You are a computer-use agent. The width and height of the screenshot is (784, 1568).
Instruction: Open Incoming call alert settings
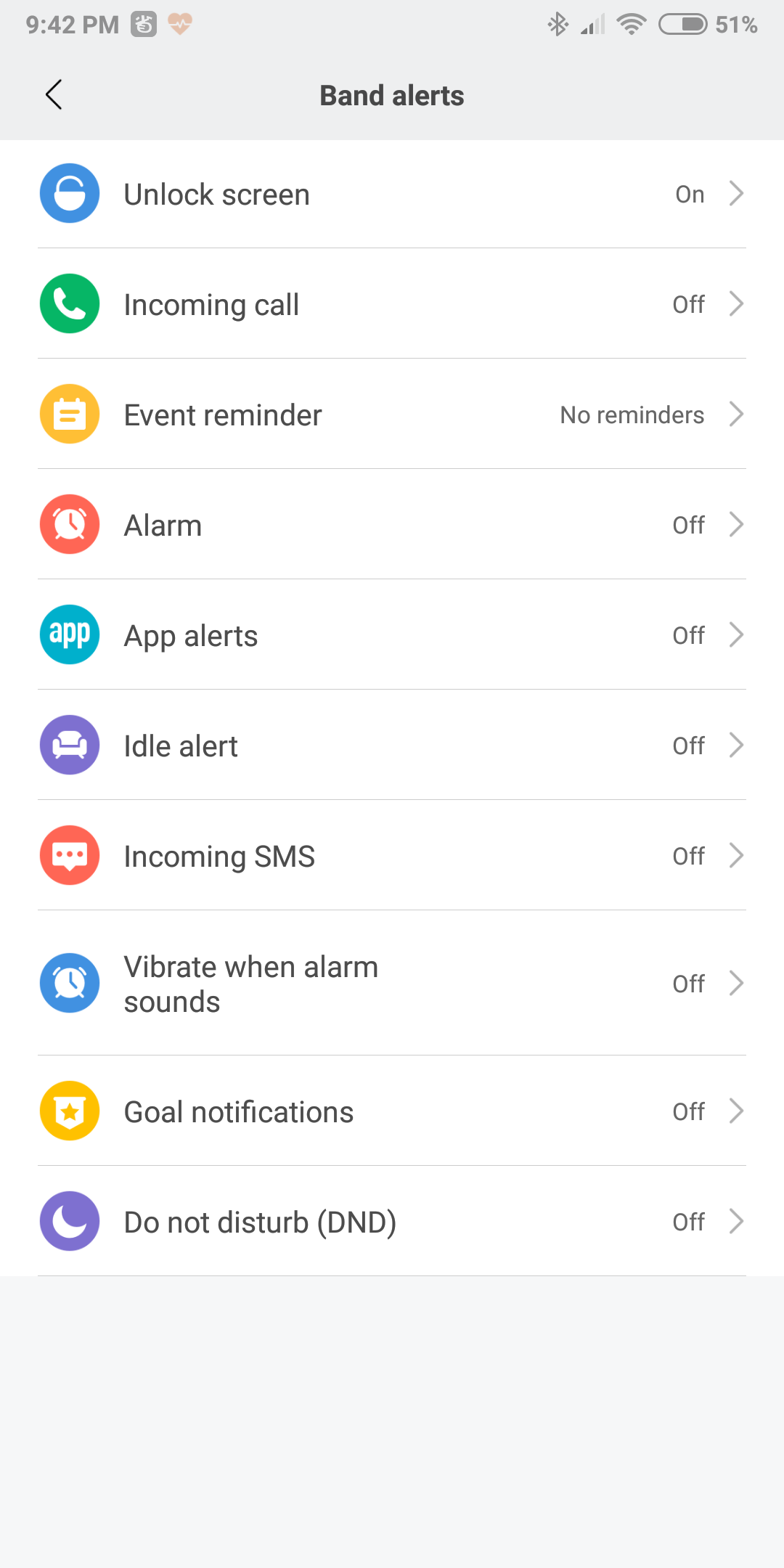tap(392, 304)
